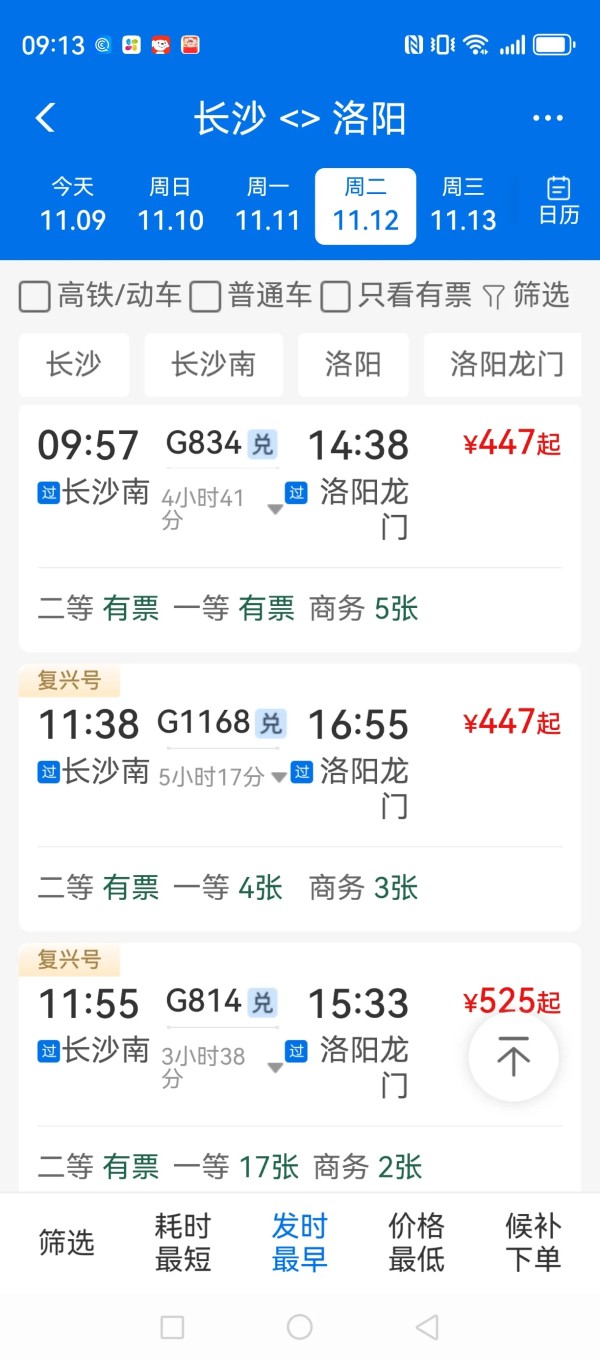Select the date 周三 11.13
Image resolution: width=600 pixels, height=1360 pixels.
[x=463, y=205]
